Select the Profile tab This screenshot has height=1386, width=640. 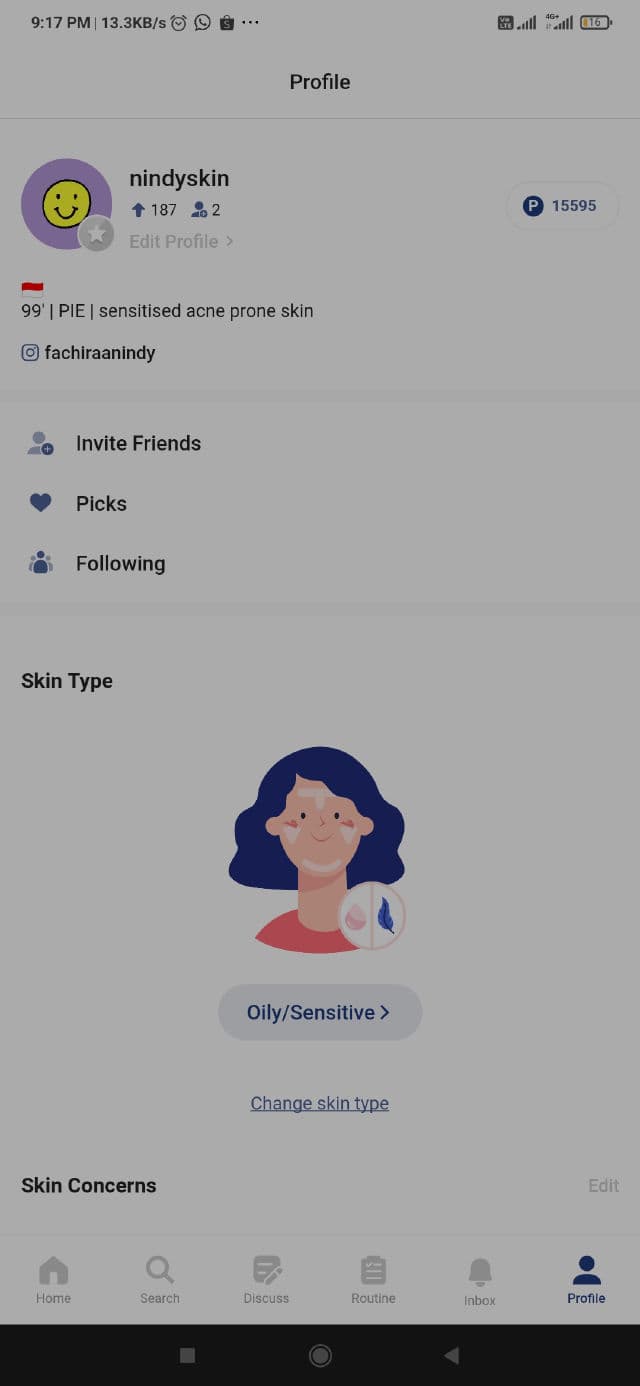tap(586, 1280)
